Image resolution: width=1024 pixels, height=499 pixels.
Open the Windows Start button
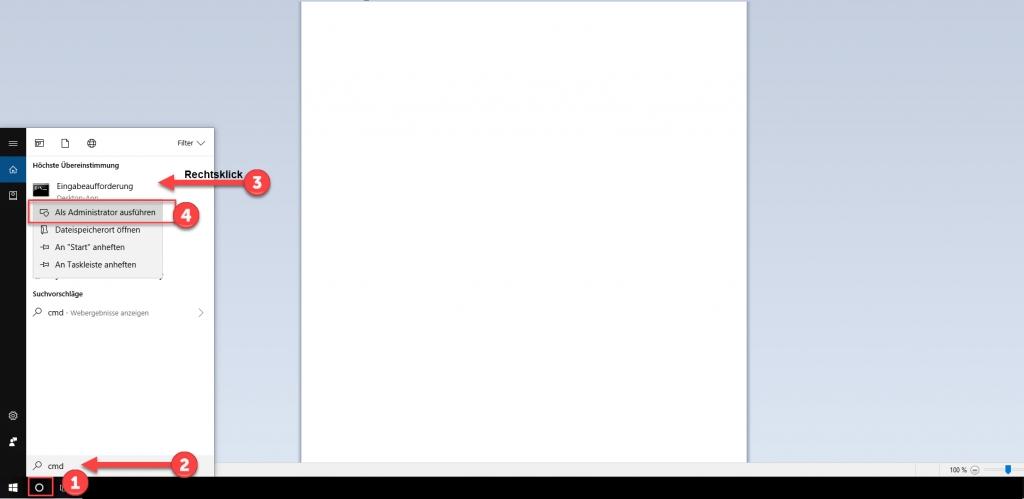(x=13, y=488)
